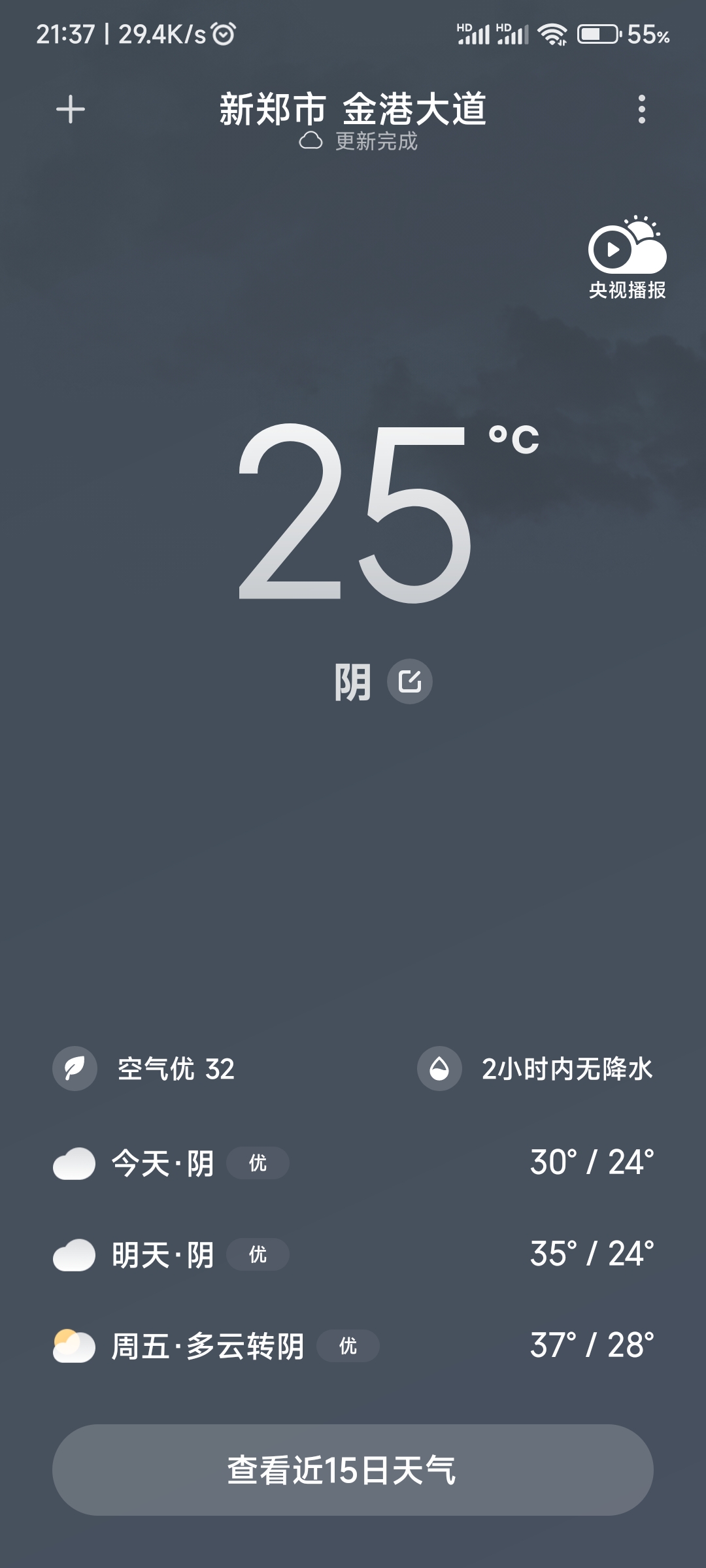Open today's forecast row 今天·阴
This screenshot has width=706, height=1568.
coord(353,1163)
